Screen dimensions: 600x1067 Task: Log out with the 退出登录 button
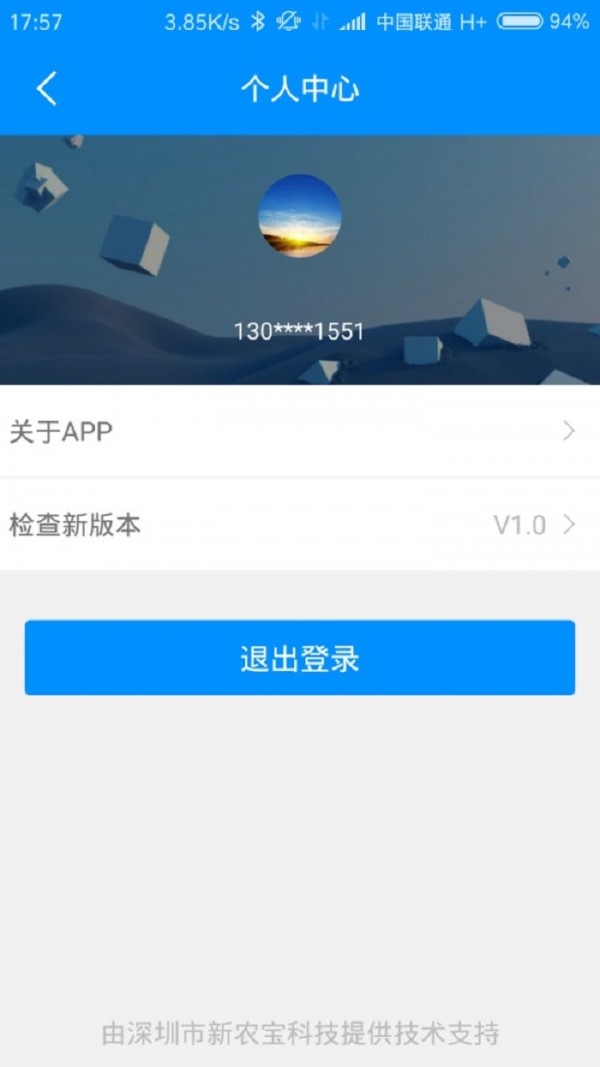300,658
